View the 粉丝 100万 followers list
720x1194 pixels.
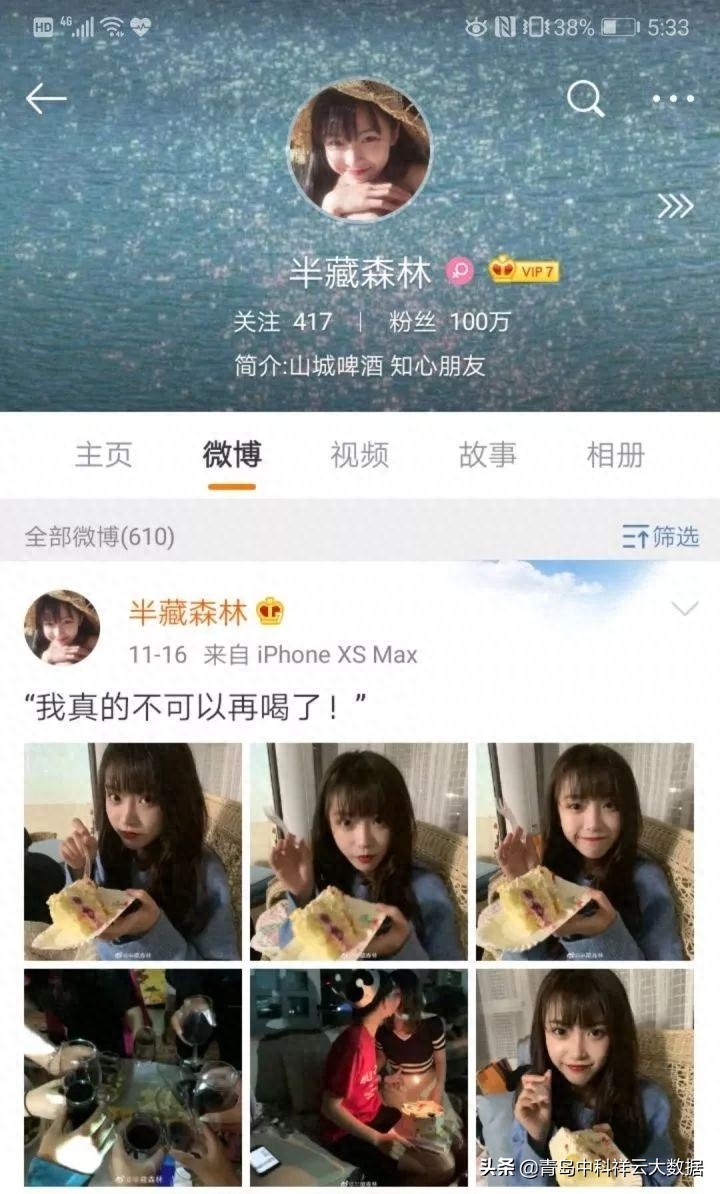(450, 322)
